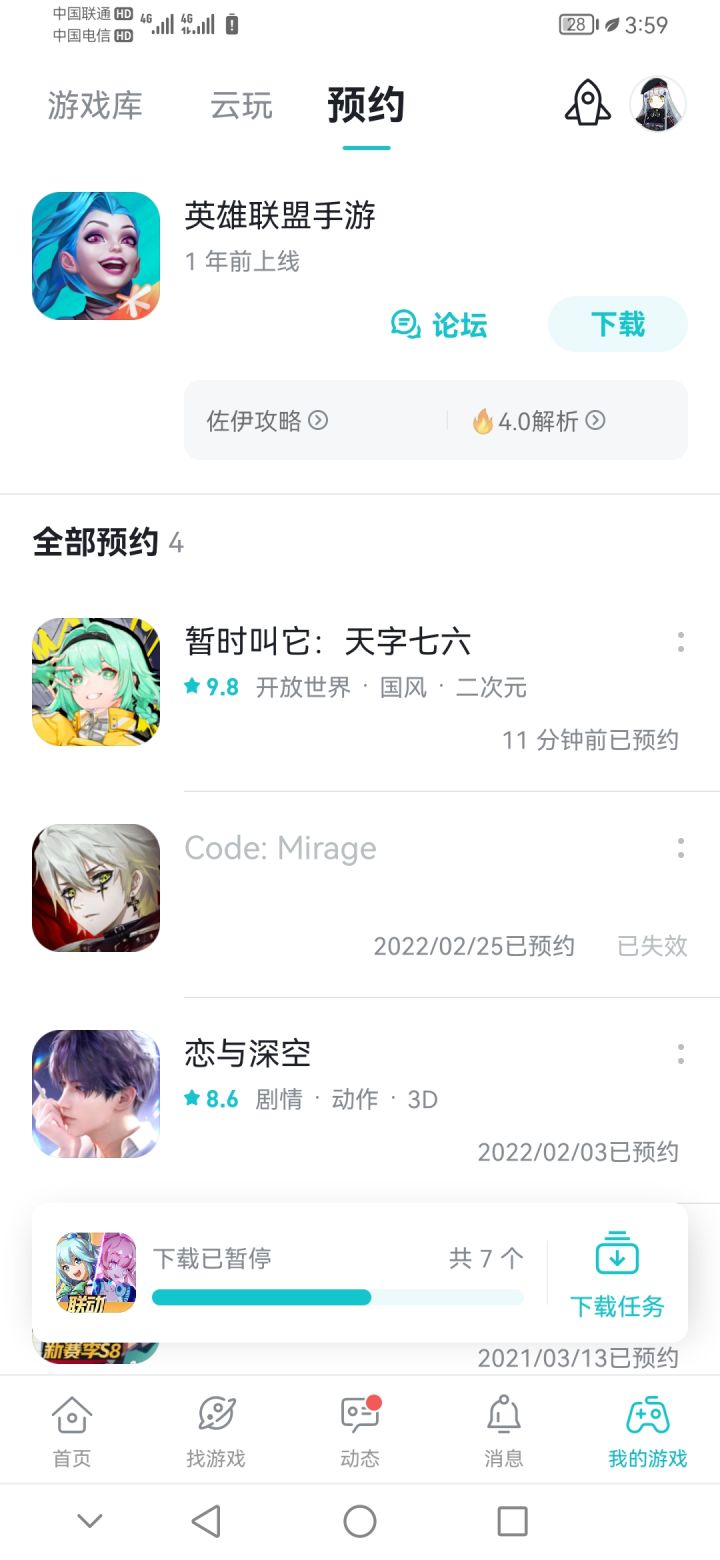Open more options for 暂时叫它：天字七六
The height and width of the screenshot is (1560, 720).
coord(681,642)
